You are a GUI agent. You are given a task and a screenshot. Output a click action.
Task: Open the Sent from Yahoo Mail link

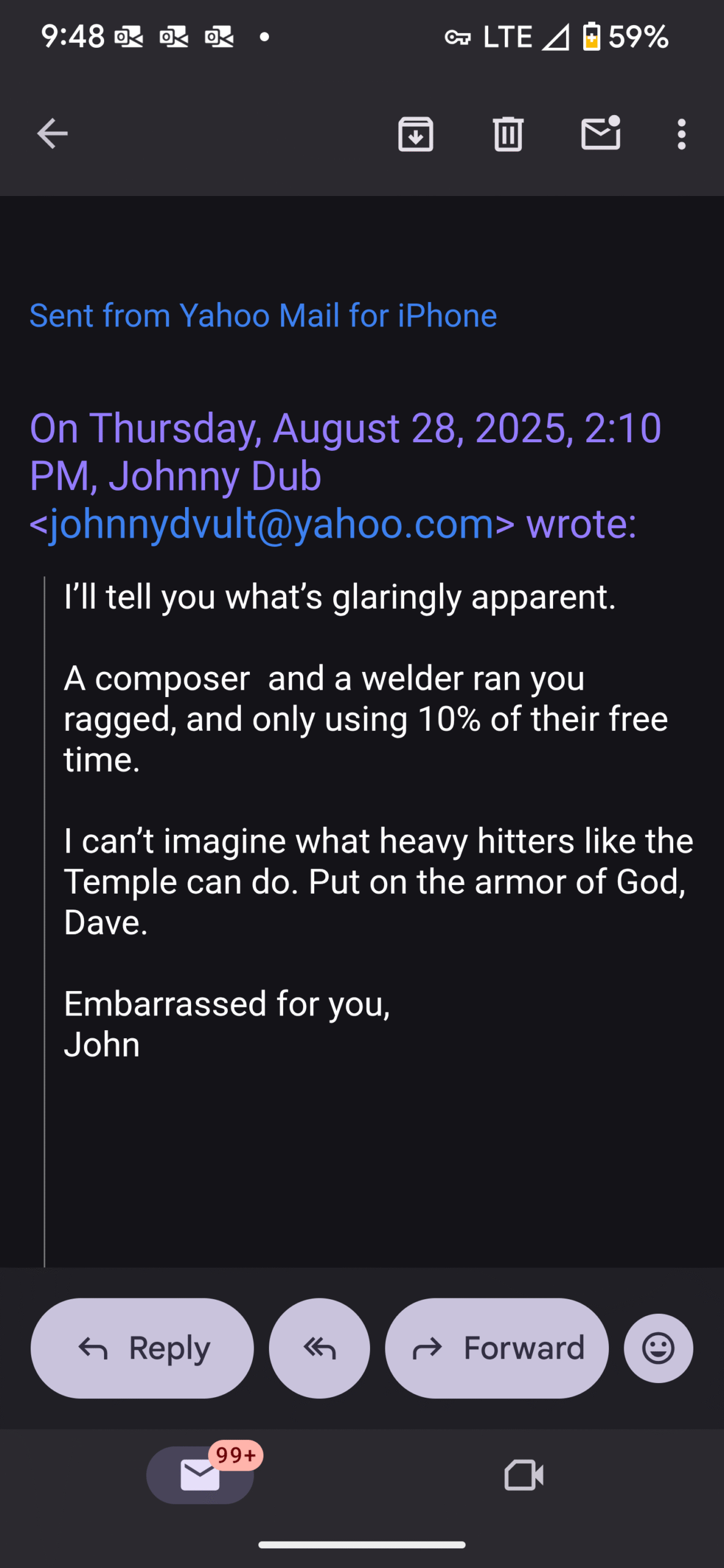[263, 315]
